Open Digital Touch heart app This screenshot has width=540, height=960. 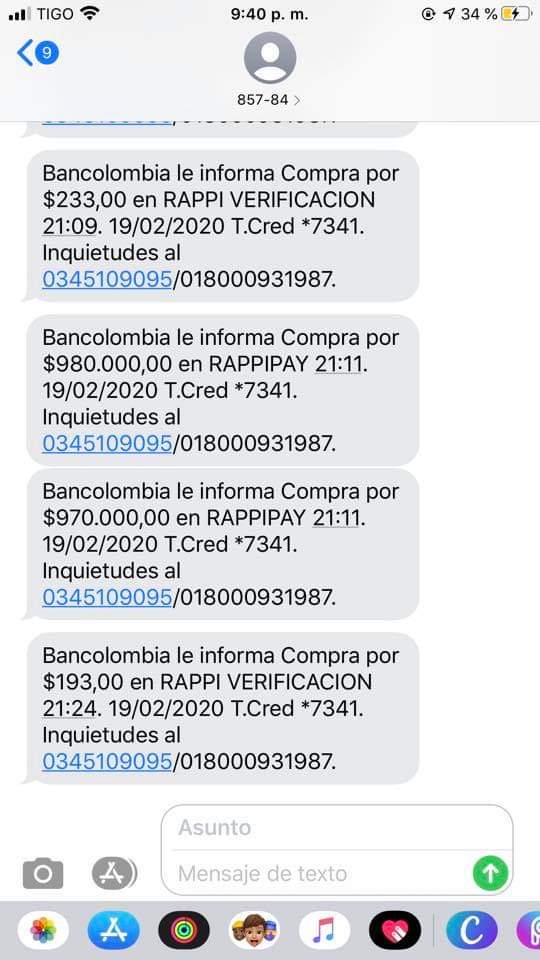click(x=395, y=931)
